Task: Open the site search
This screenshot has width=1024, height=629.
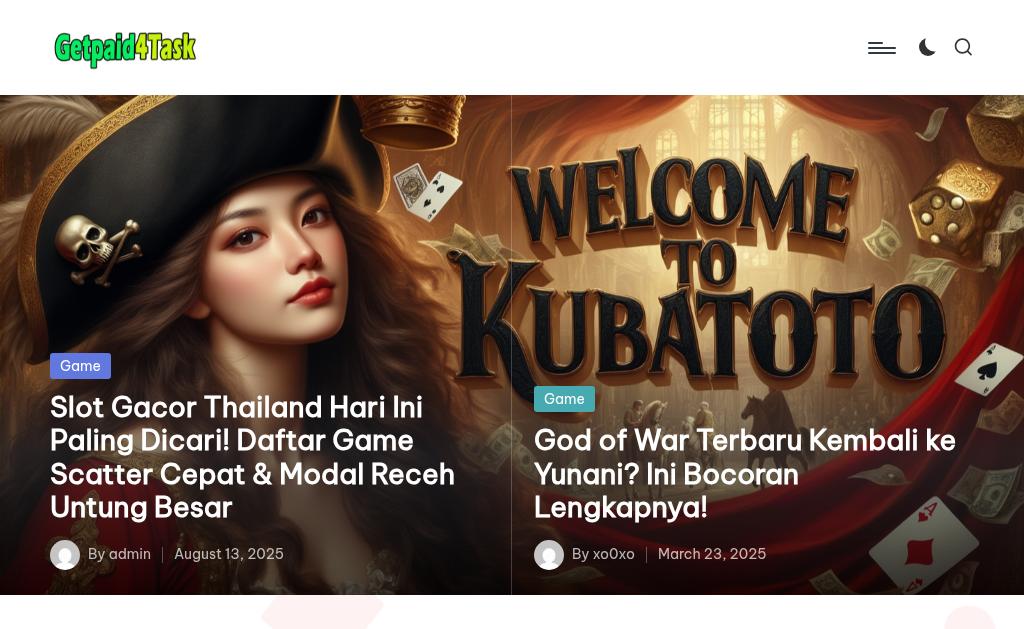Action: click(x=963, y=48)
